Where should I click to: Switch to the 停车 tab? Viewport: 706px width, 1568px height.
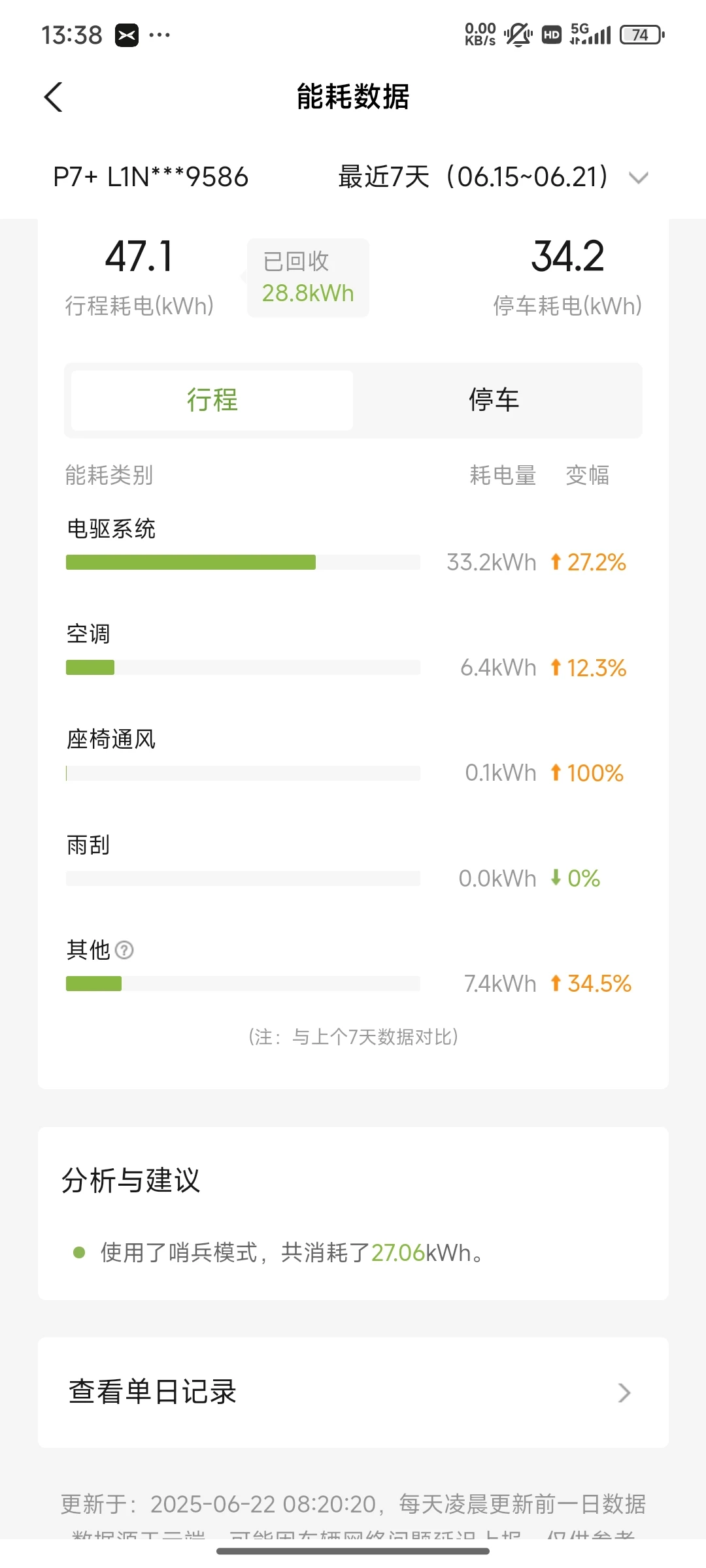tap(494, 400)
